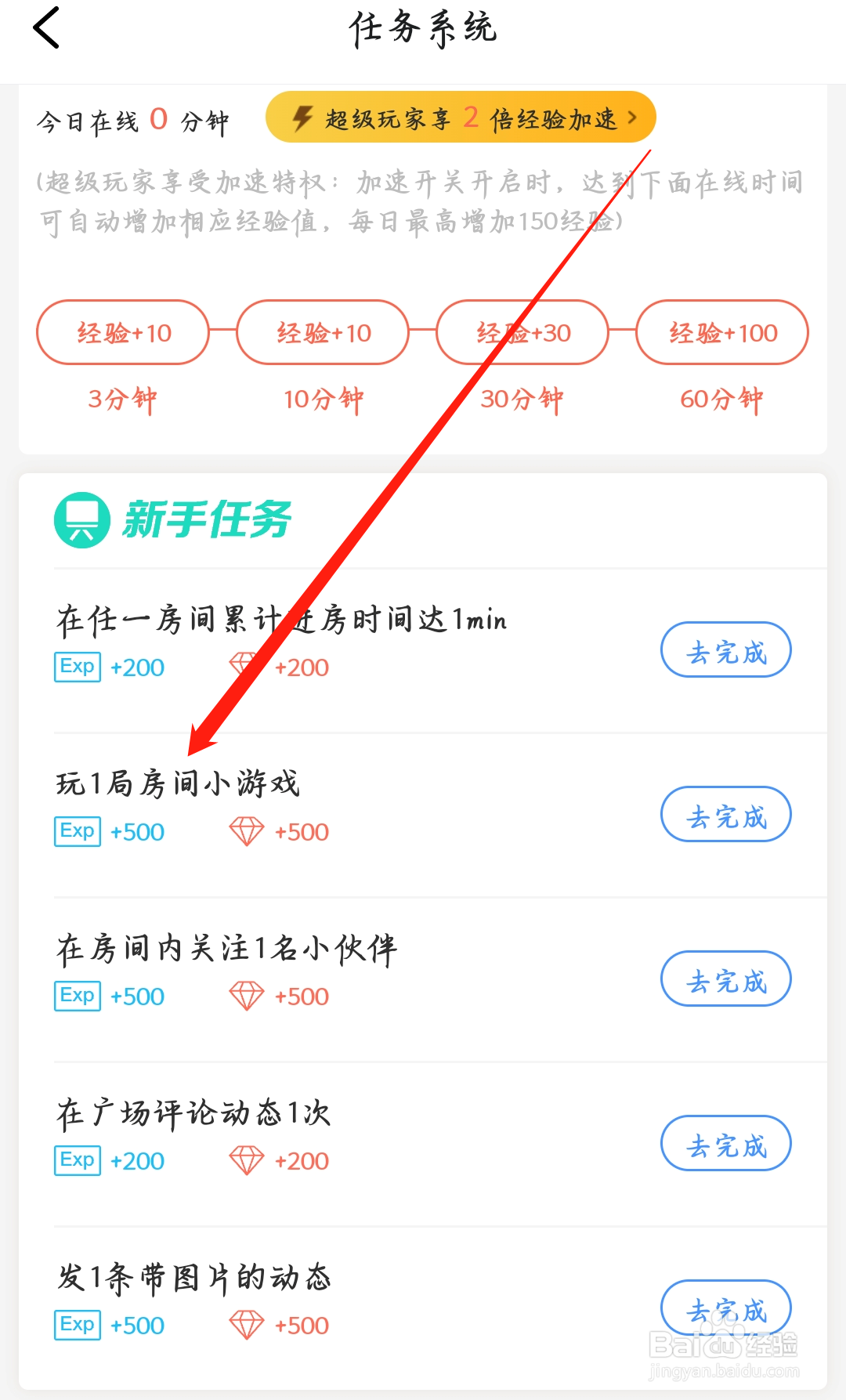Screen dimensions: 846x1400
Task: Select the 经验+30 node for 30分钟
Action: pos(522,332)
